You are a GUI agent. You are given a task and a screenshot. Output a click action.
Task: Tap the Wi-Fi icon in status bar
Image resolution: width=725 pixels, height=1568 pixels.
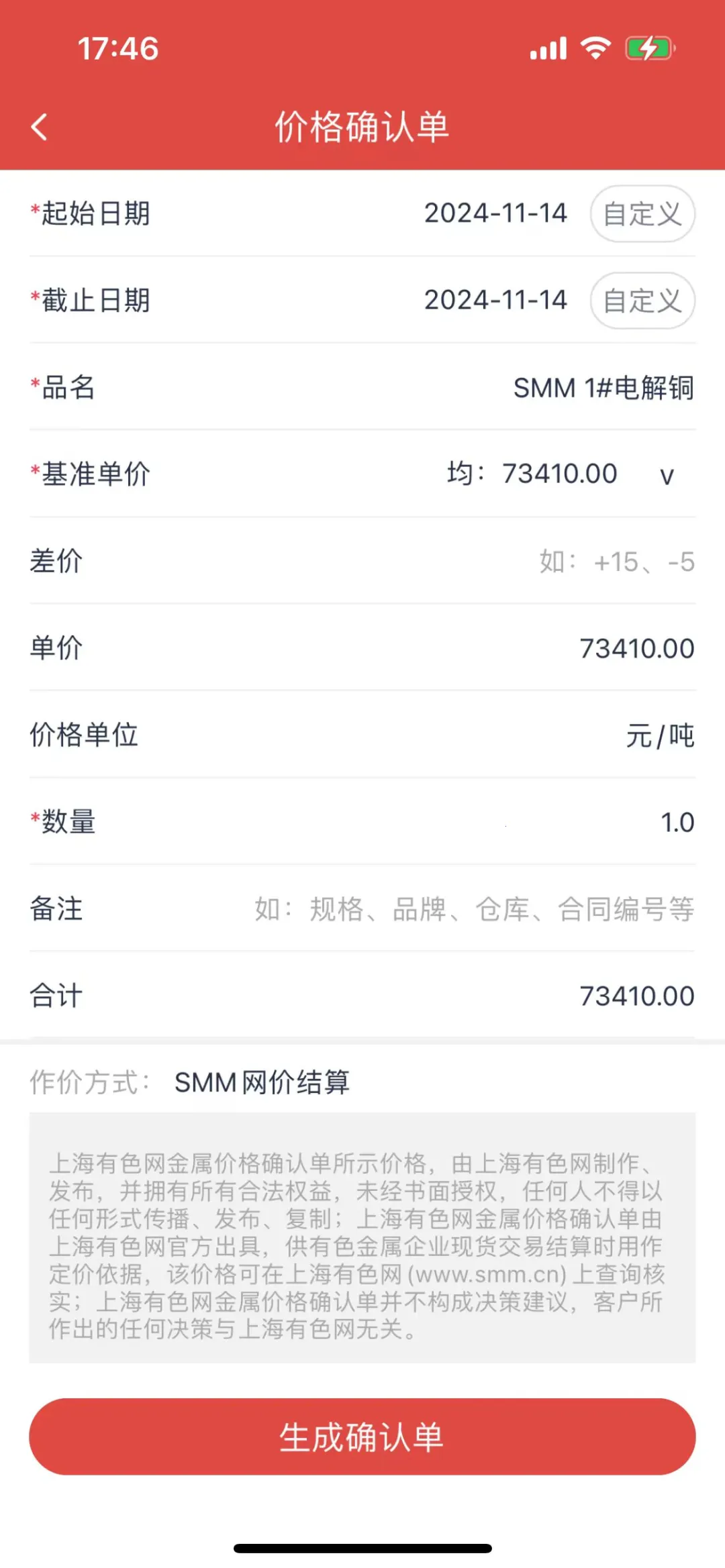tap(593, 47)
